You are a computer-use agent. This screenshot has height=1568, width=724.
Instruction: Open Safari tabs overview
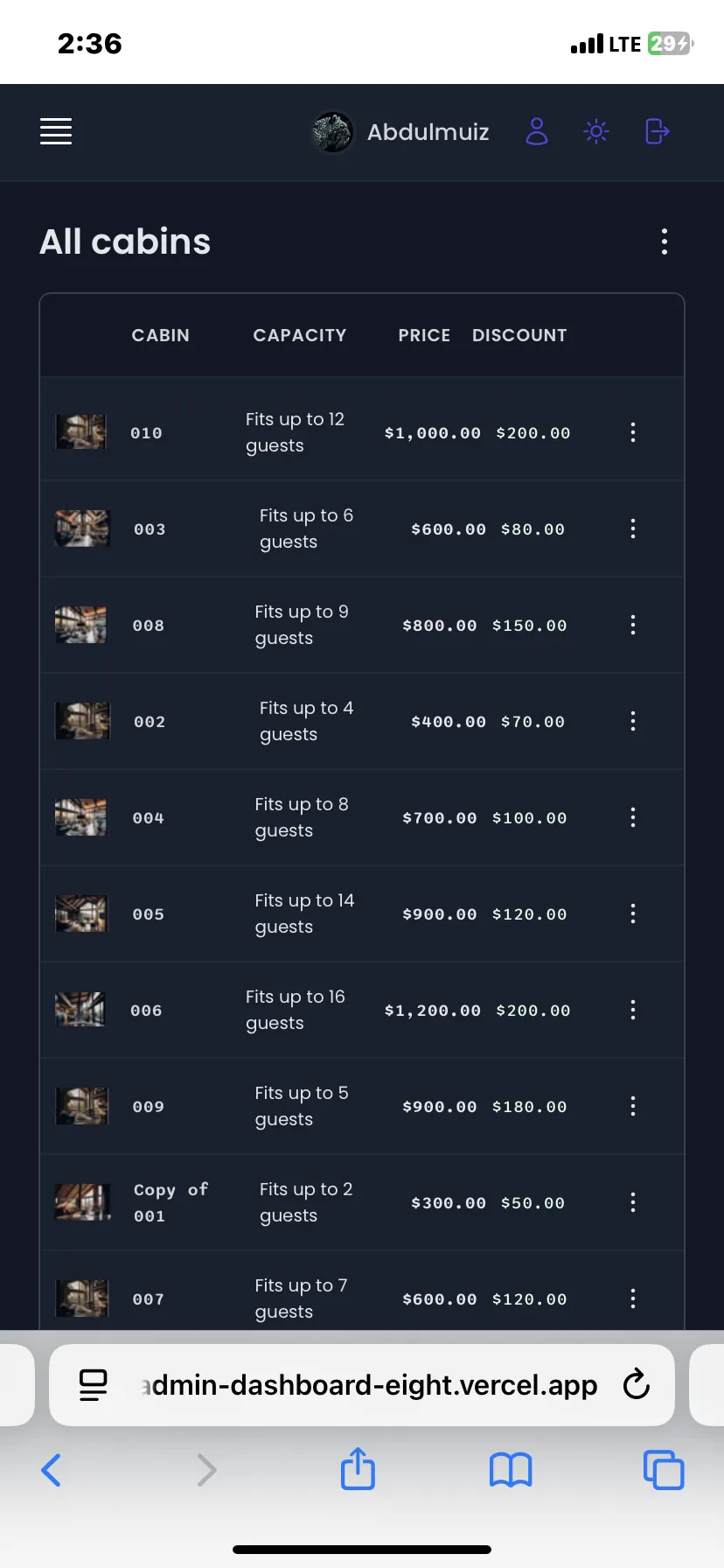click(663, 1470)
